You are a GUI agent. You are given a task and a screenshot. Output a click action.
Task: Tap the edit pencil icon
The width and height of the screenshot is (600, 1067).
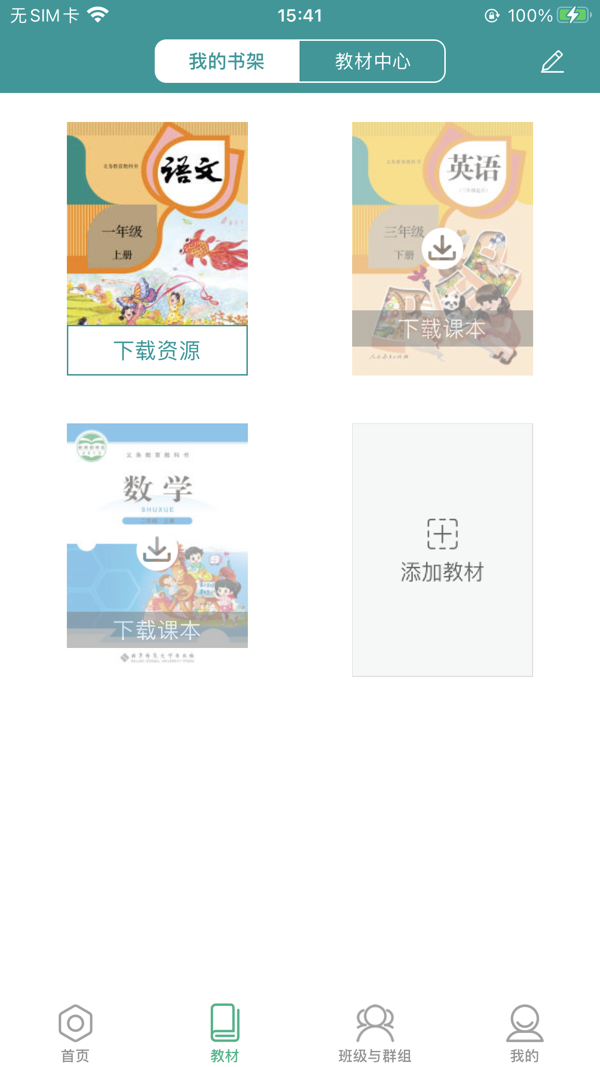tap(552, 62)
